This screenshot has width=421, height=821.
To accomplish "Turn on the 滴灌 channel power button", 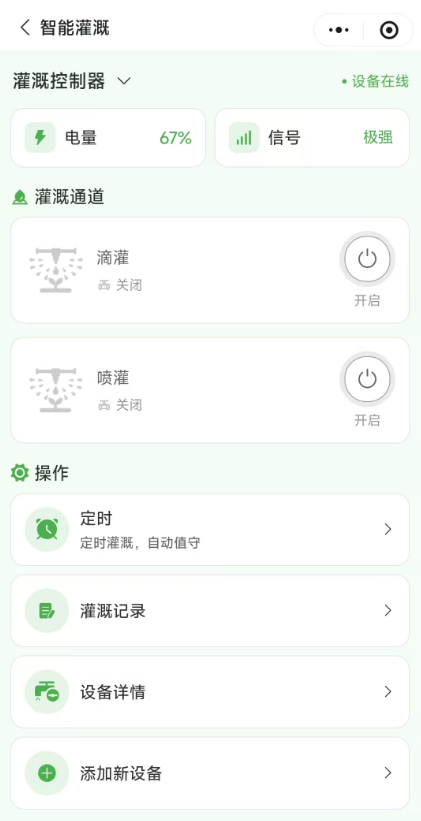I will 367,259.
